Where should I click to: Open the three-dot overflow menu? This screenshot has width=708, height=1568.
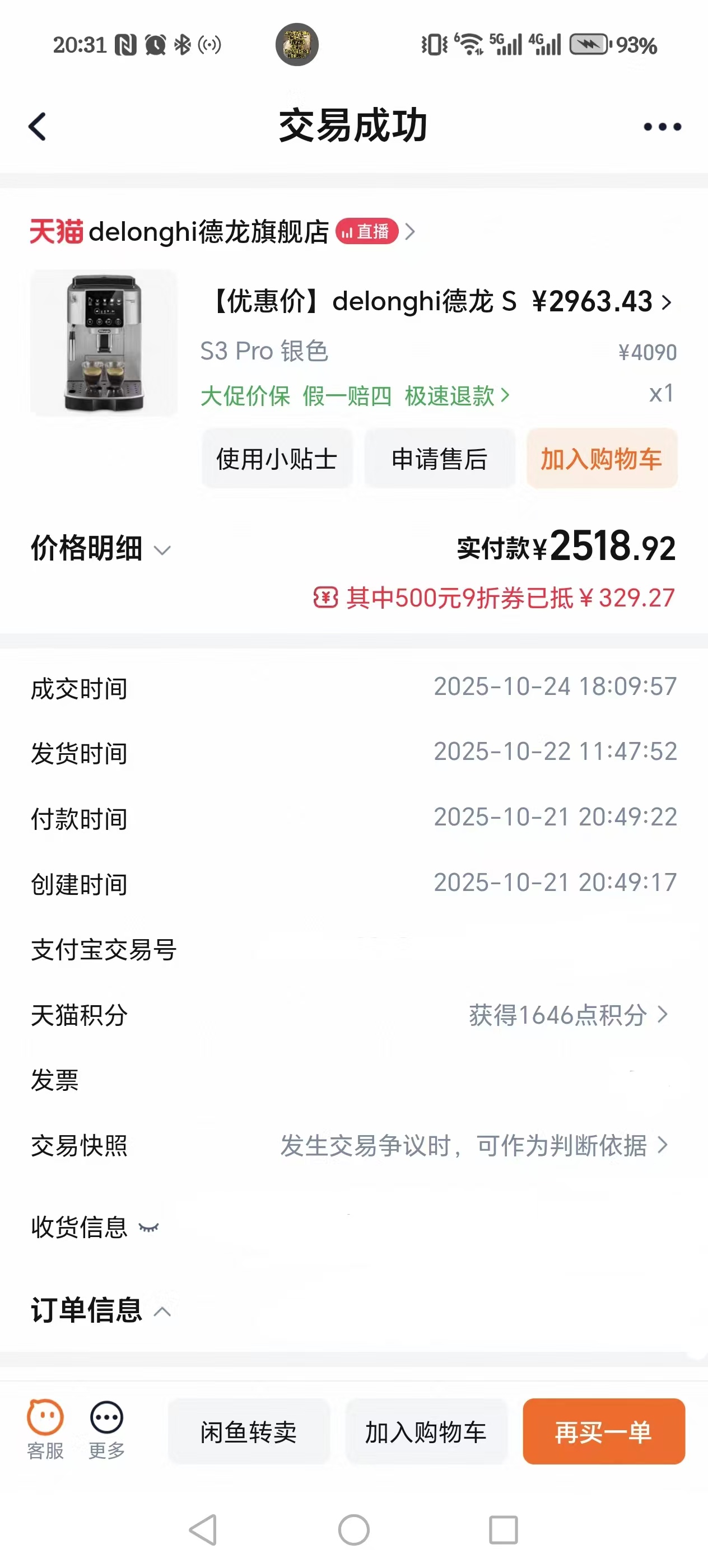tap(662, 127)
